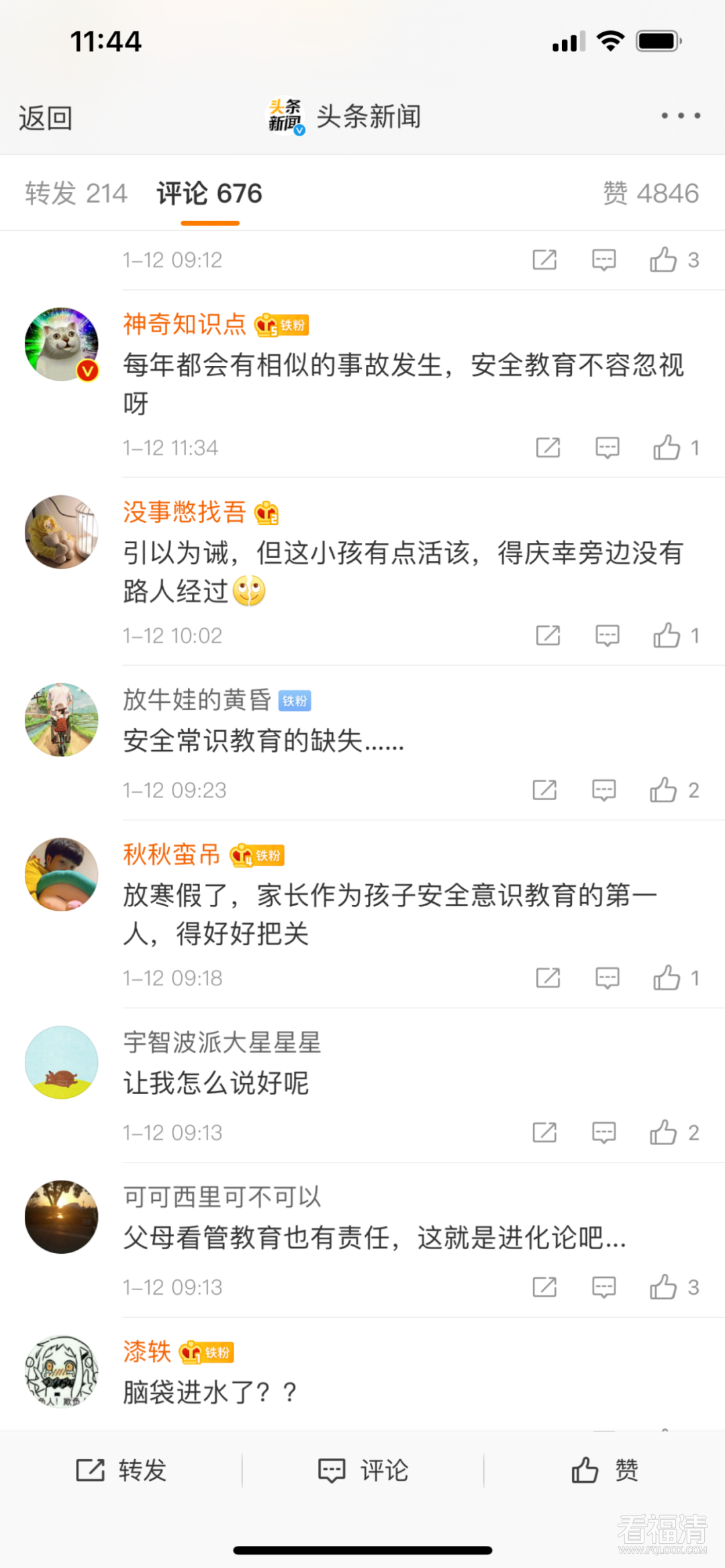Tap 转发 in the bottom bar
The width and height of the screenshot is (725, 1568).
(121, 1470)
